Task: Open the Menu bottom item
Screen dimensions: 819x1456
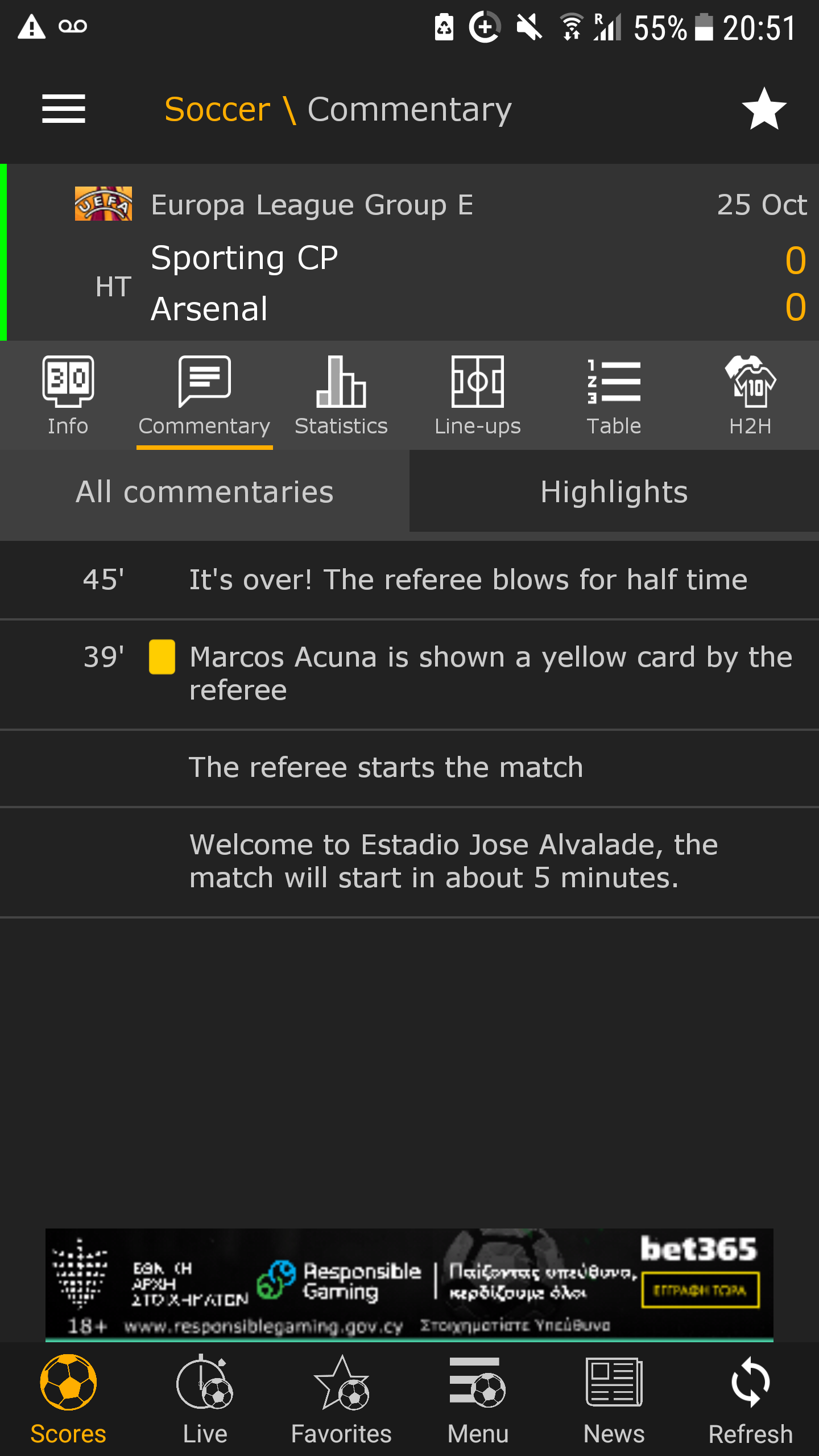Action: 478,1400
